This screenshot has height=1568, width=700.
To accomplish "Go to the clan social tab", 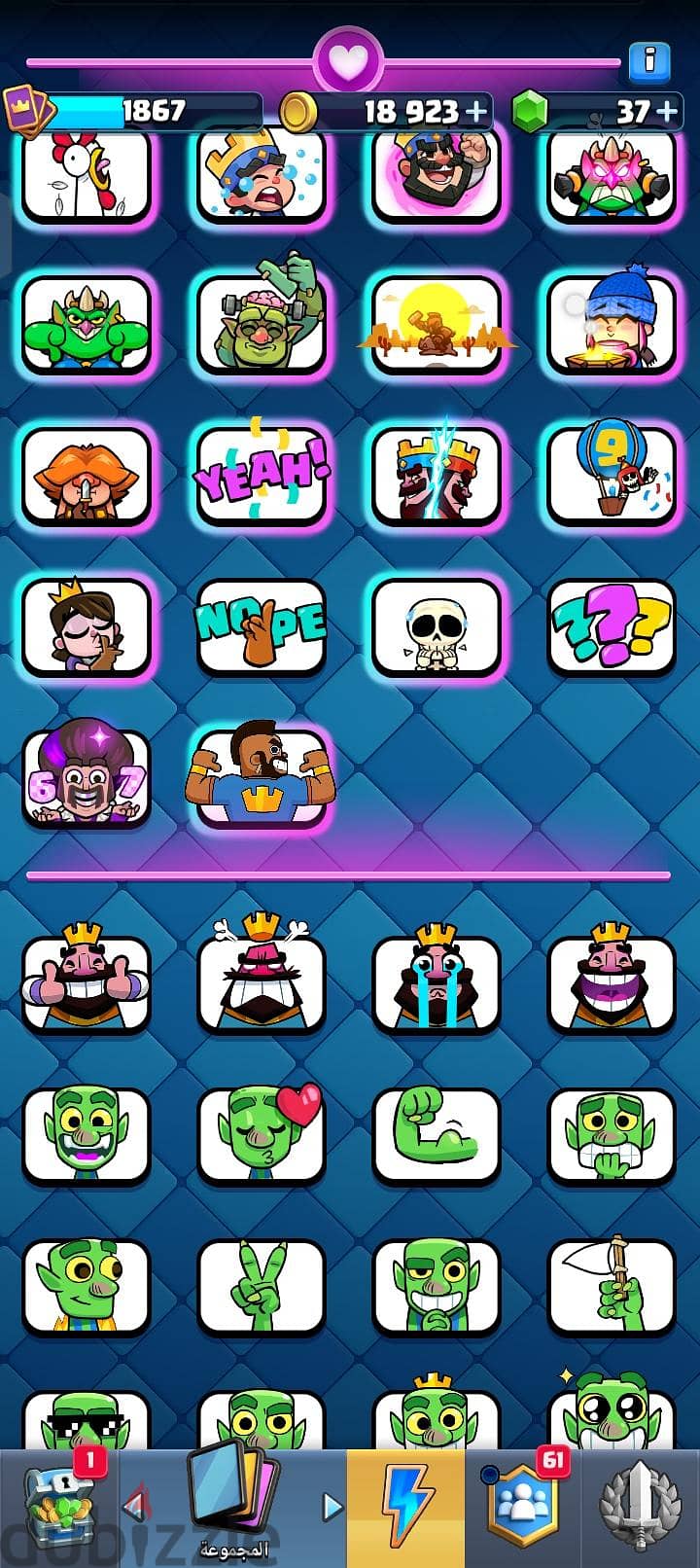I will click(523, 1506).
